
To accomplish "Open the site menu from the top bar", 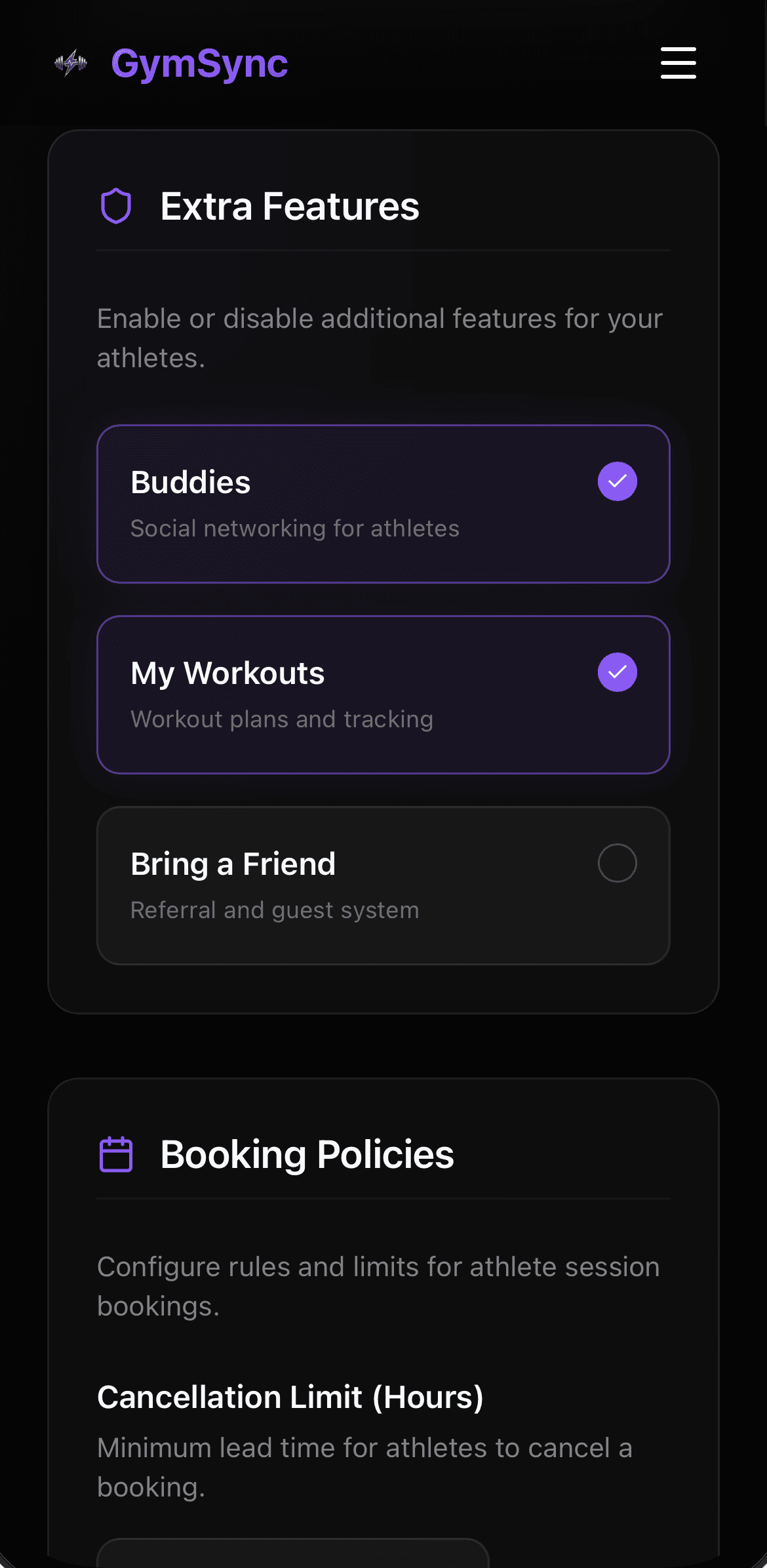I will [x=677, y=64].
